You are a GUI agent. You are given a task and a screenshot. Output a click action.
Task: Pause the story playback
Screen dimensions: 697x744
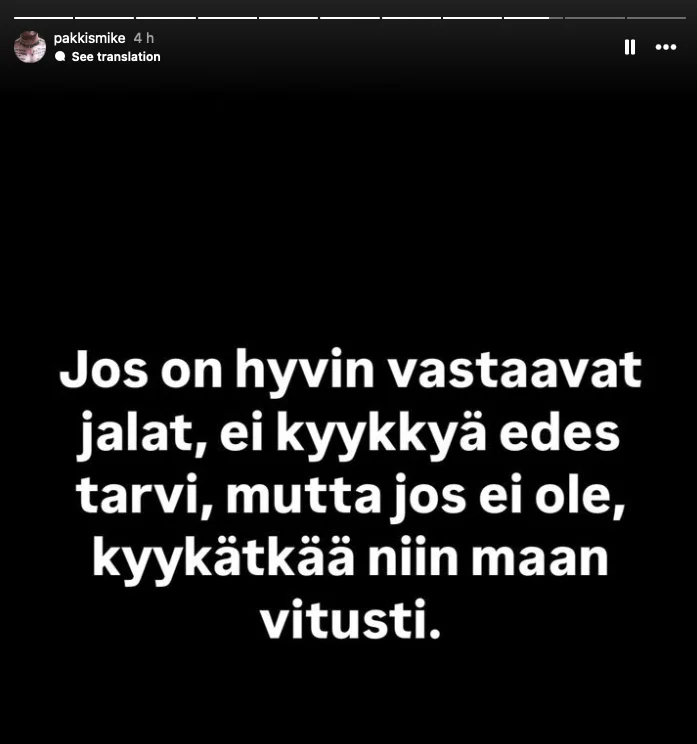pos(630,47)
